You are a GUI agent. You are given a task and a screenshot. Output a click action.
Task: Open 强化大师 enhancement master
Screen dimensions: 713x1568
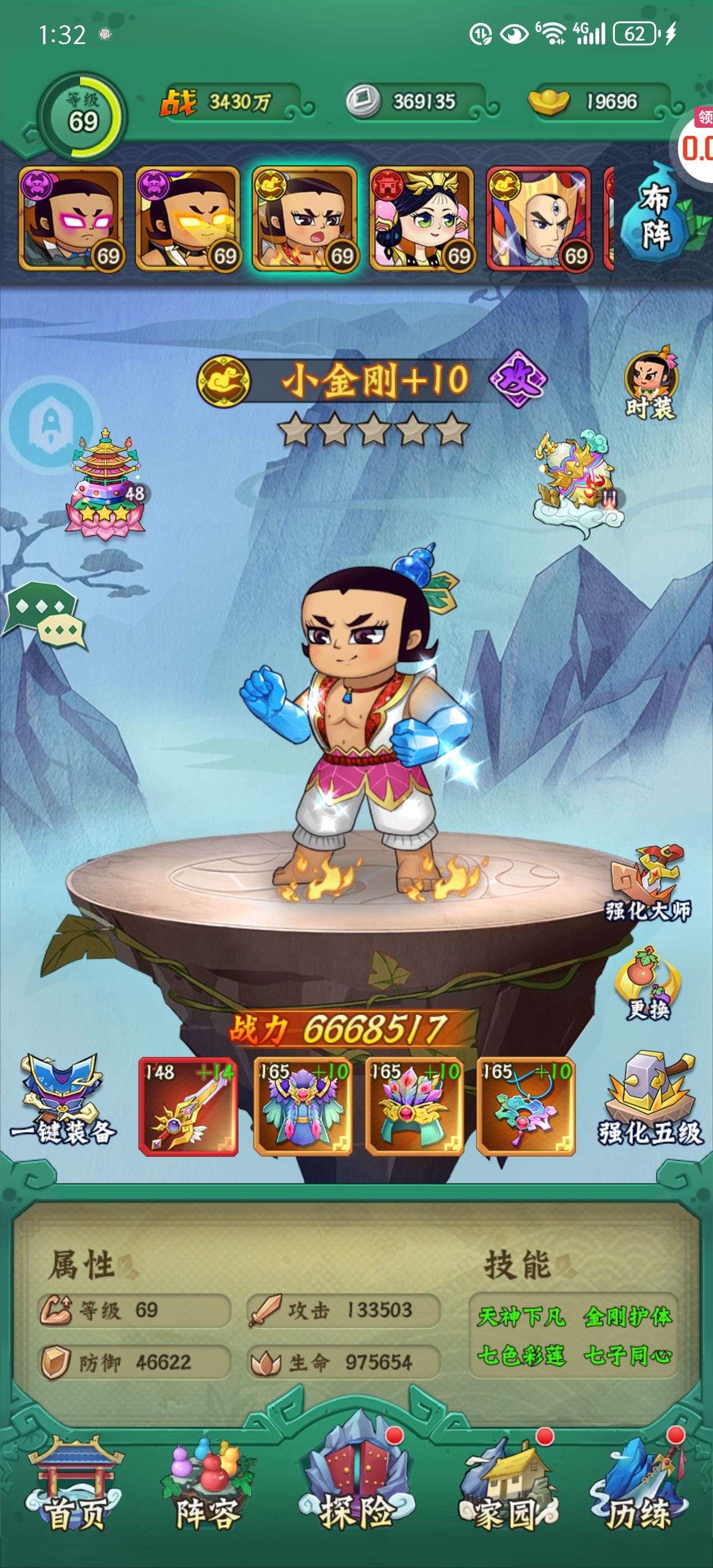[x=647, y=884]
